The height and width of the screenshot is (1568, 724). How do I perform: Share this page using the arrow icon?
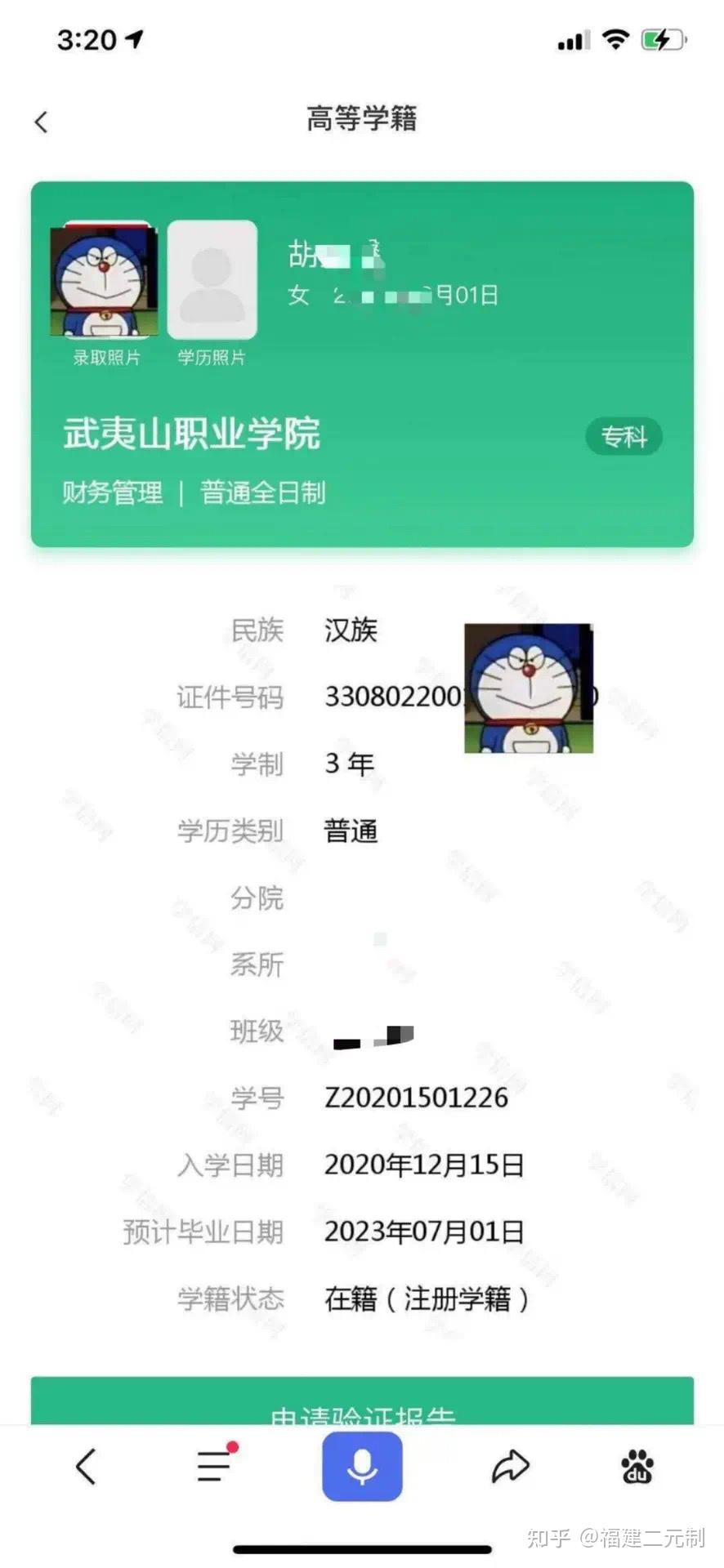point(510,1467)
